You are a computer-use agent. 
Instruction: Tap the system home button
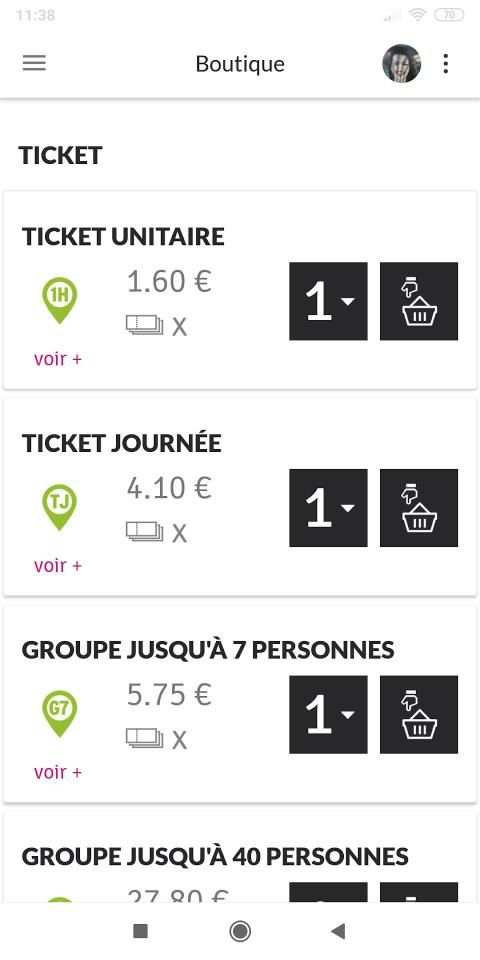(240, 931)
